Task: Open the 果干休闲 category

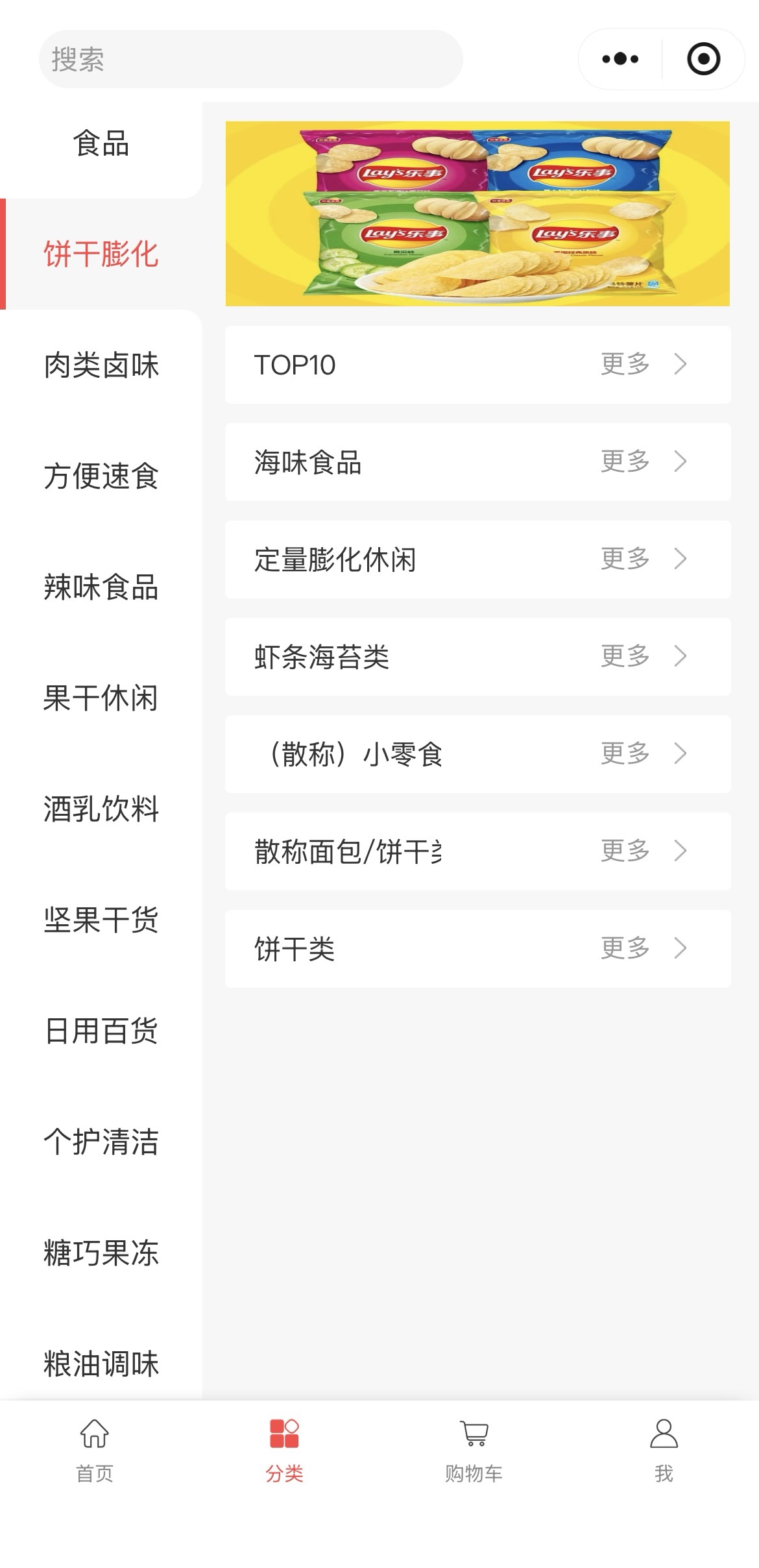Action: coord(101,698)
